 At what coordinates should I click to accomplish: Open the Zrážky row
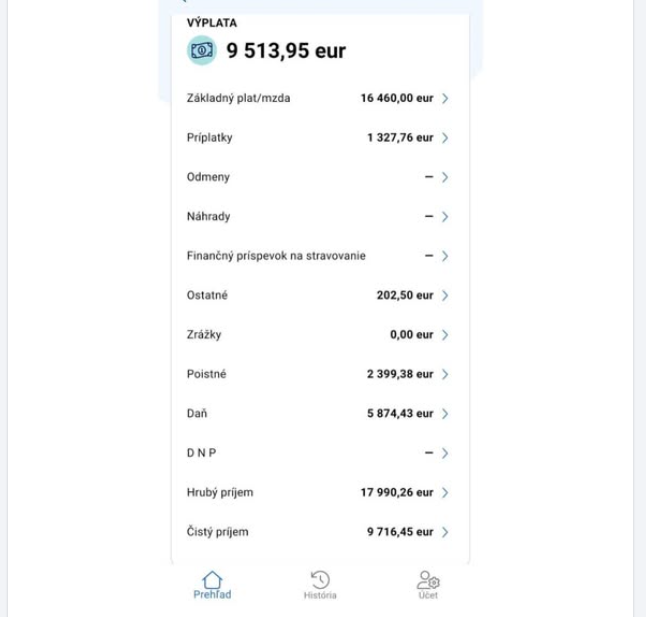click(318, 335)
